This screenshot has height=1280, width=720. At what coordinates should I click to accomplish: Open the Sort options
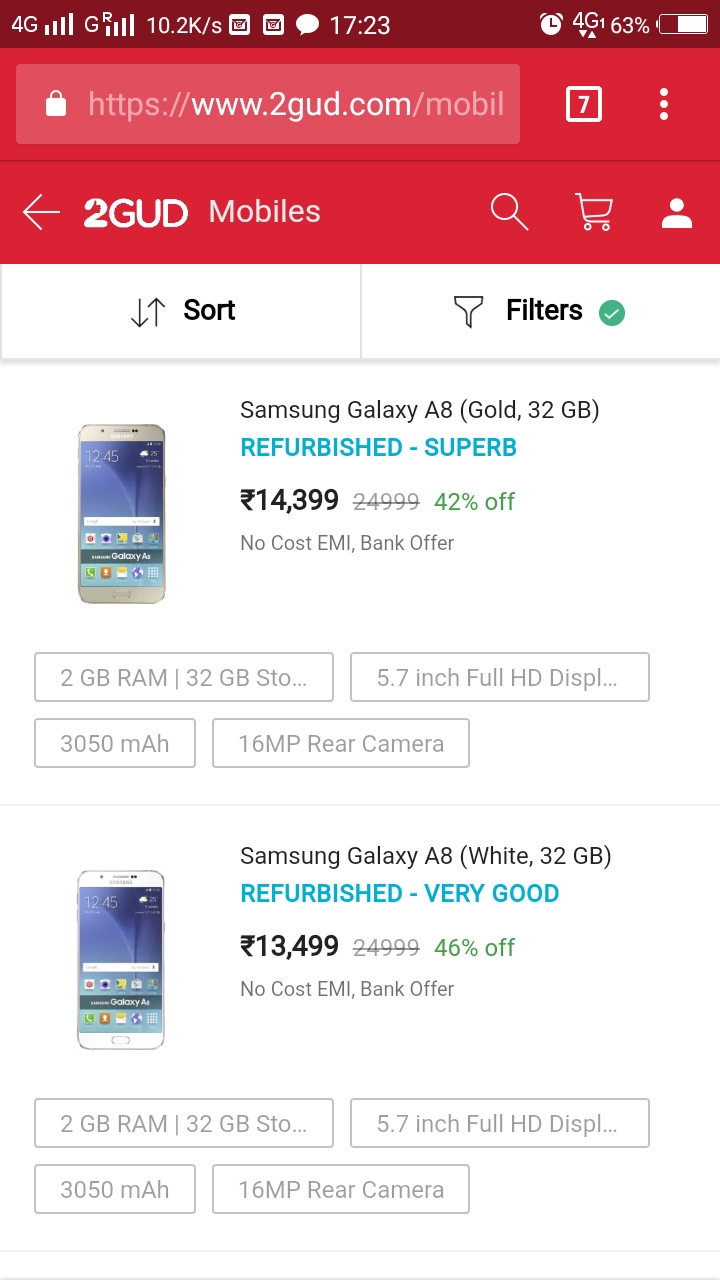pos(181,311)
